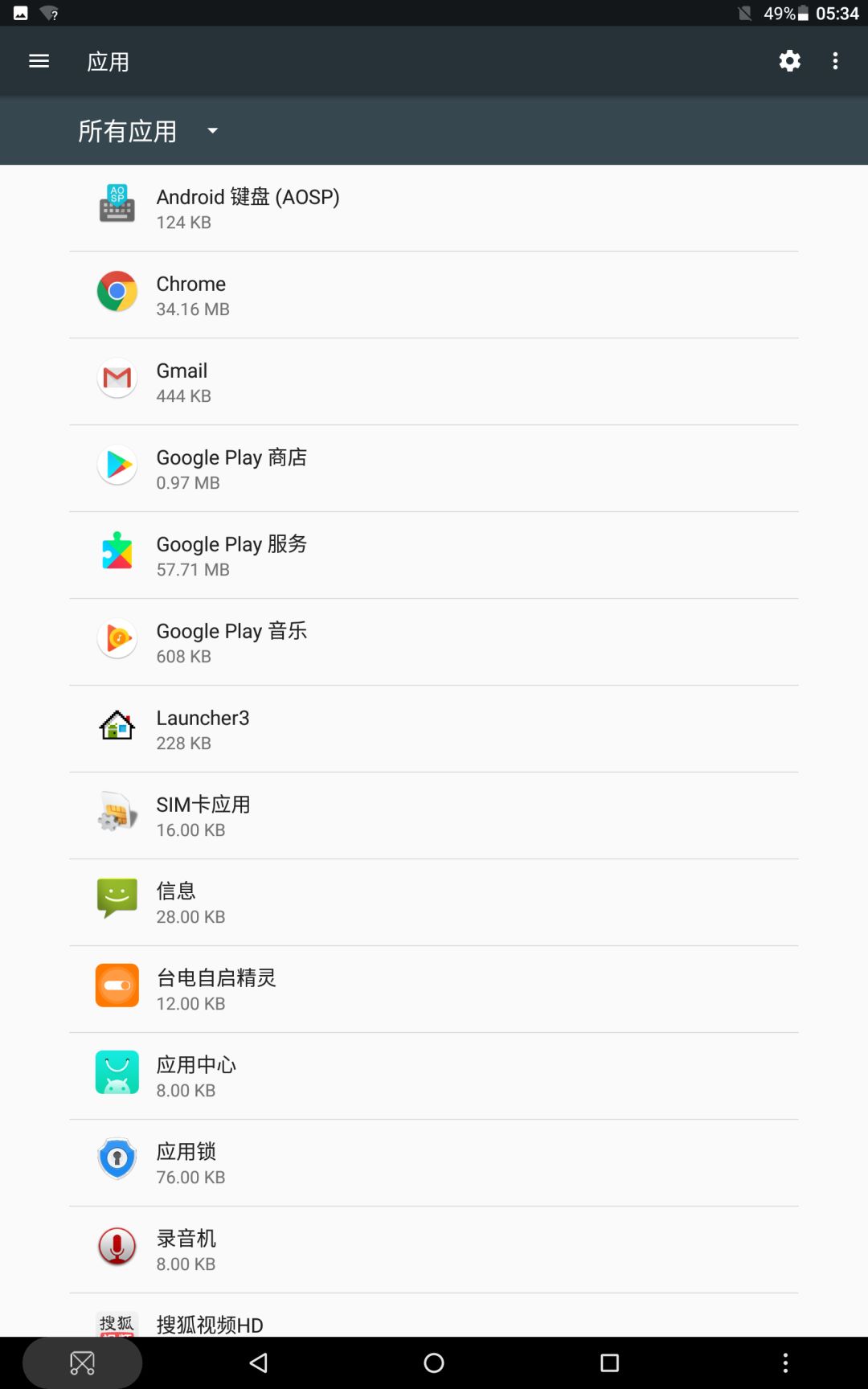Select the SIM卡应用 icon
The image size is (868, 1389).
pyautogui.click(x=116, y=812)
